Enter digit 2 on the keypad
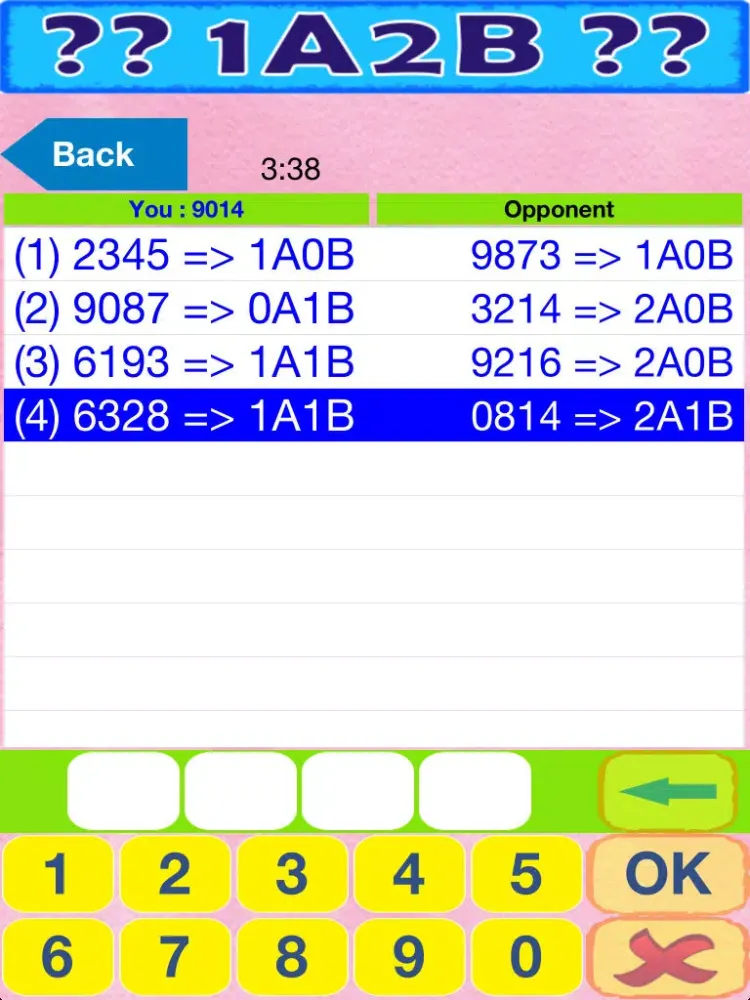The height and width of the screenshot is (1000, 750). tap(174, 874)
